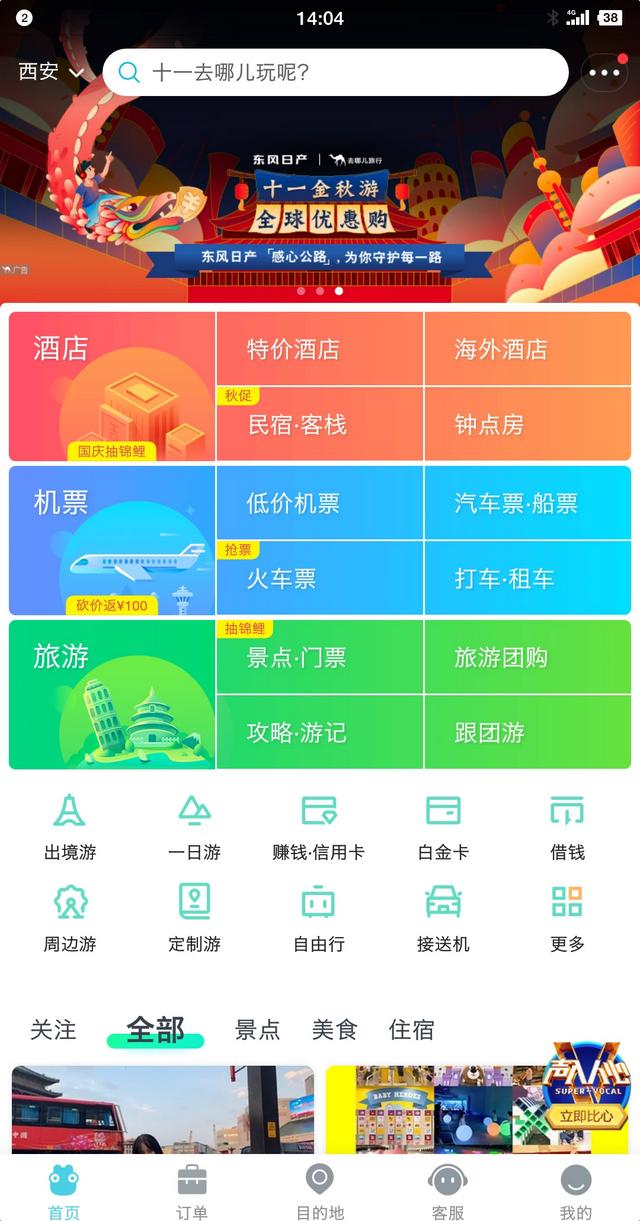Select 特价酒店 discounted hotels
The height and width of the screenshot is (1221, 640).
pyautogui.click(x=320, y=349)
